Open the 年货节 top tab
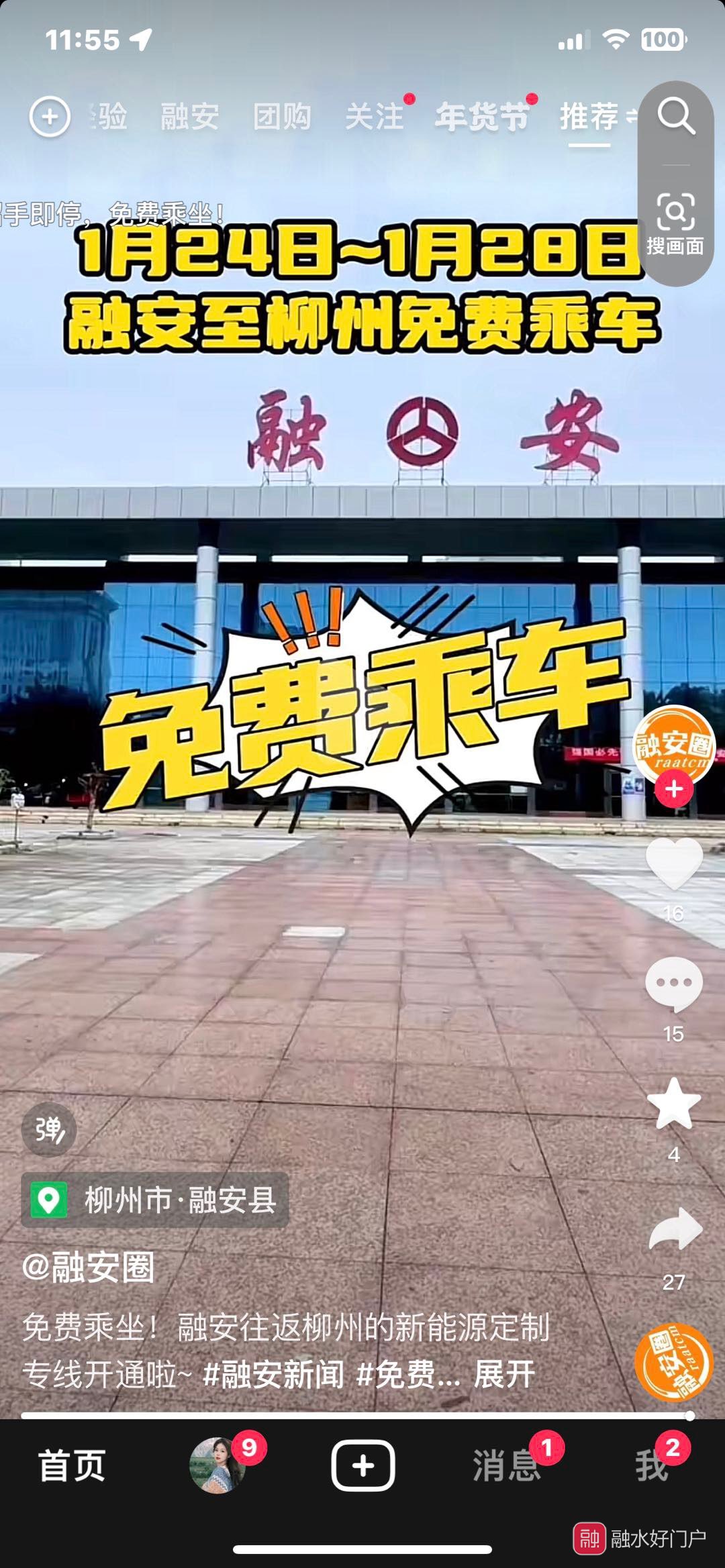 pos(481,117)
